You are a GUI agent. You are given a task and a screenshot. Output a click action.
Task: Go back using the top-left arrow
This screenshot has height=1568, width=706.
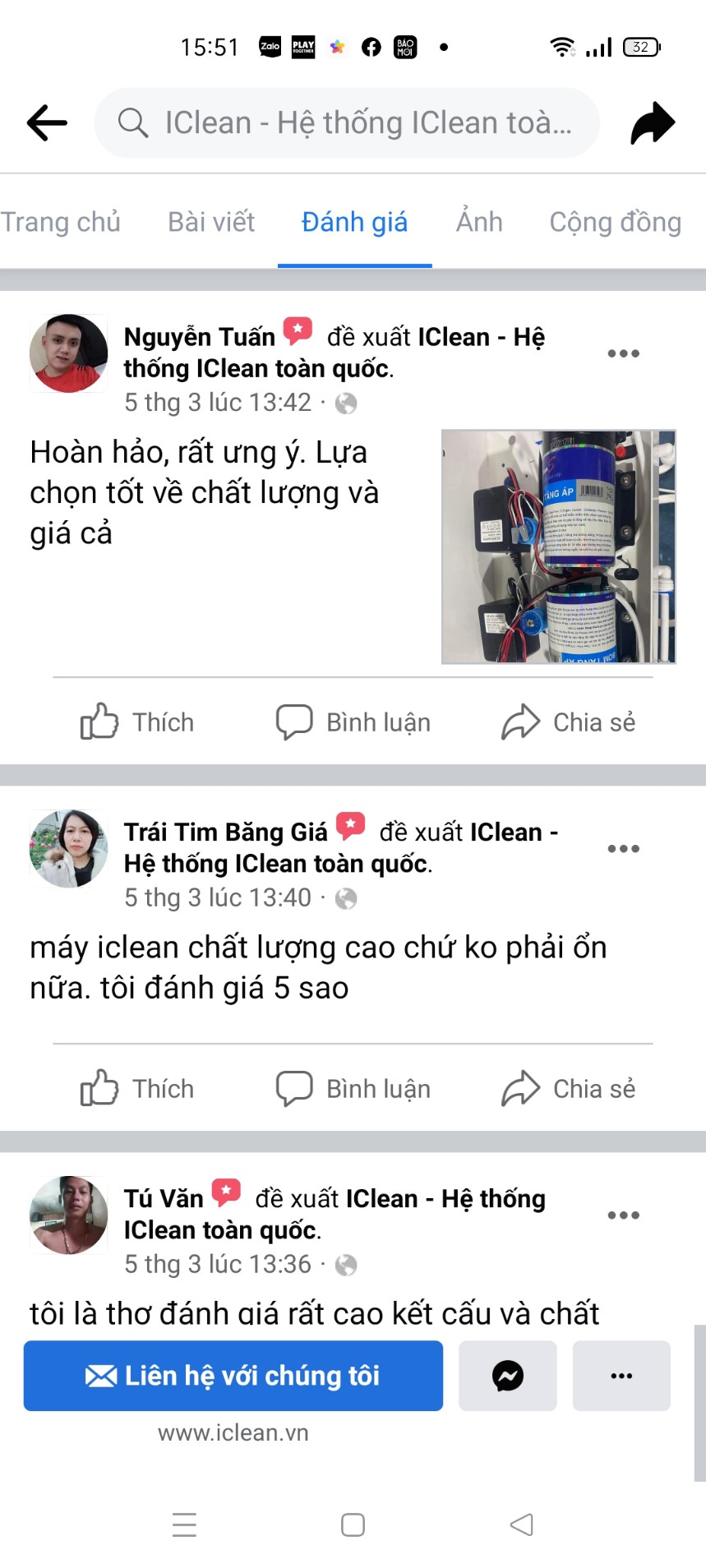[x=47, y=123]
